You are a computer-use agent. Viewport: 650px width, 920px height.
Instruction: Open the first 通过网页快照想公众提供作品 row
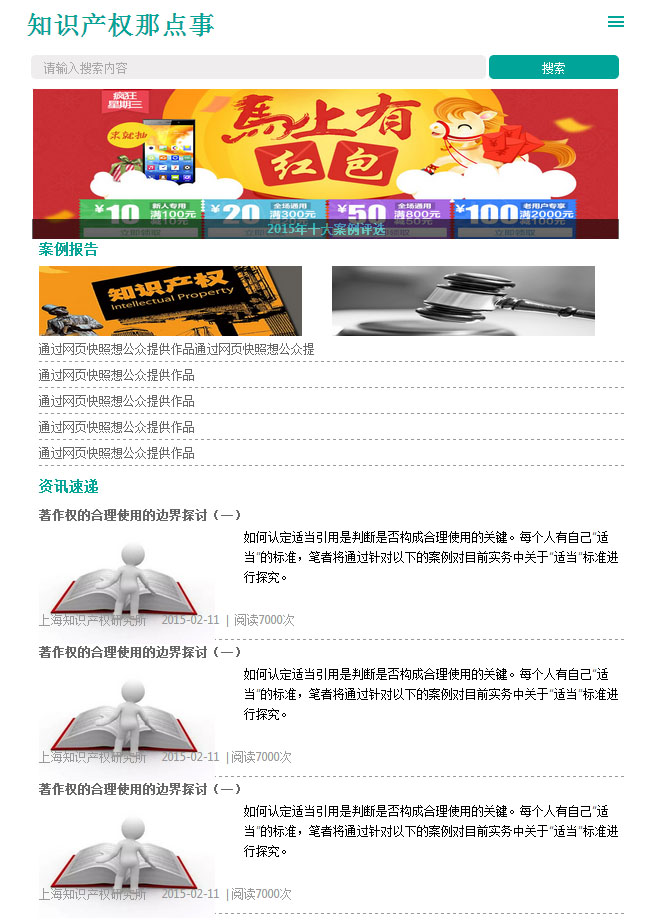pyautogui.click(x=176, y=349)
